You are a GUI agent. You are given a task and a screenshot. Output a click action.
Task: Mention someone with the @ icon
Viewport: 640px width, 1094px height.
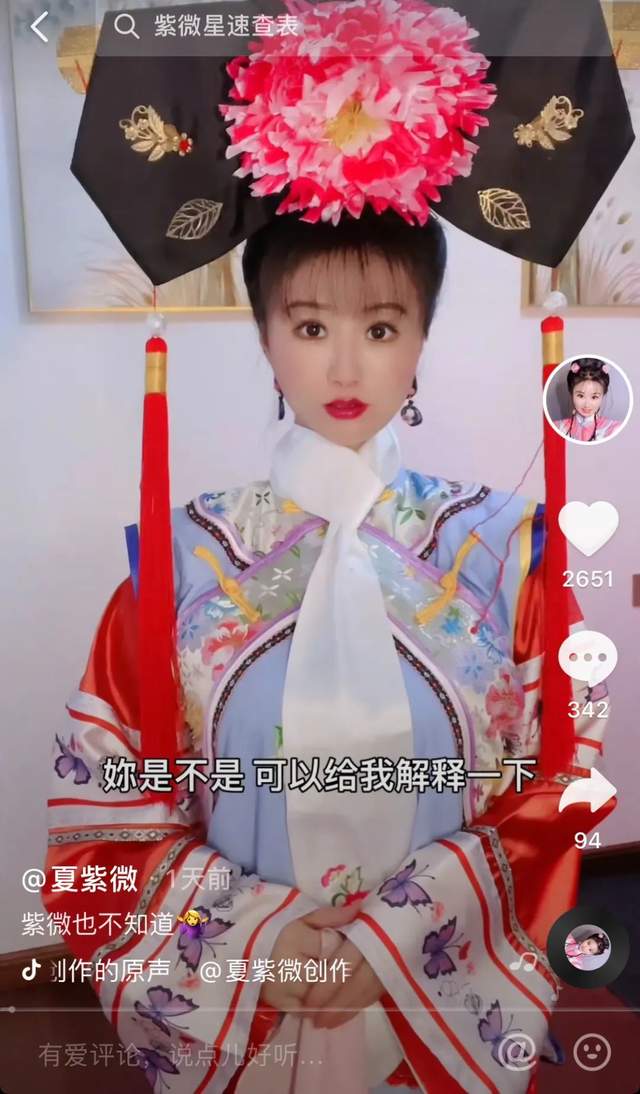coord(517,1052)
